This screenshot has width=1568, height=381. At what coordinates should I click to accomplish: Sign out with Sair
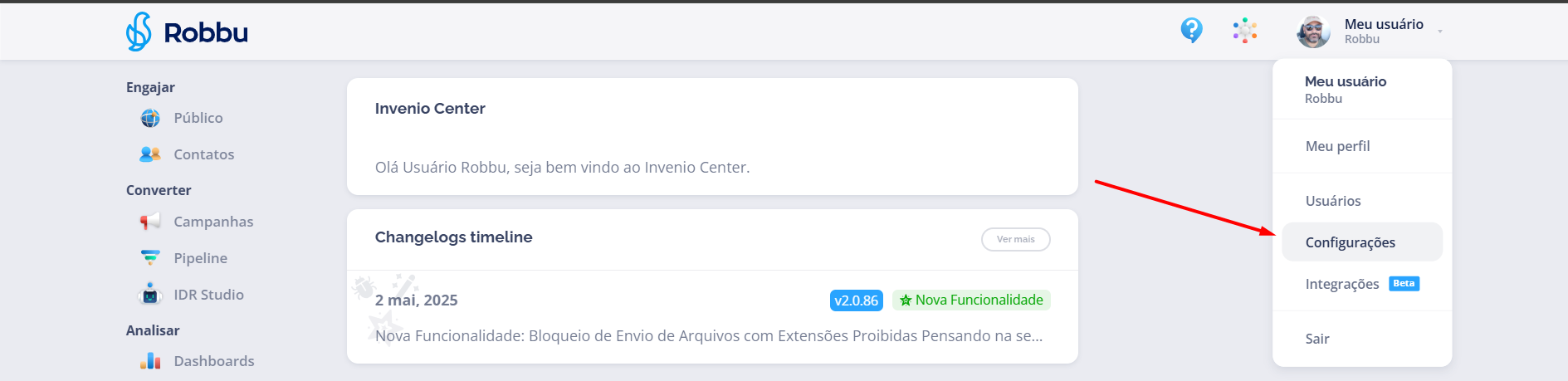(1317, 339)
